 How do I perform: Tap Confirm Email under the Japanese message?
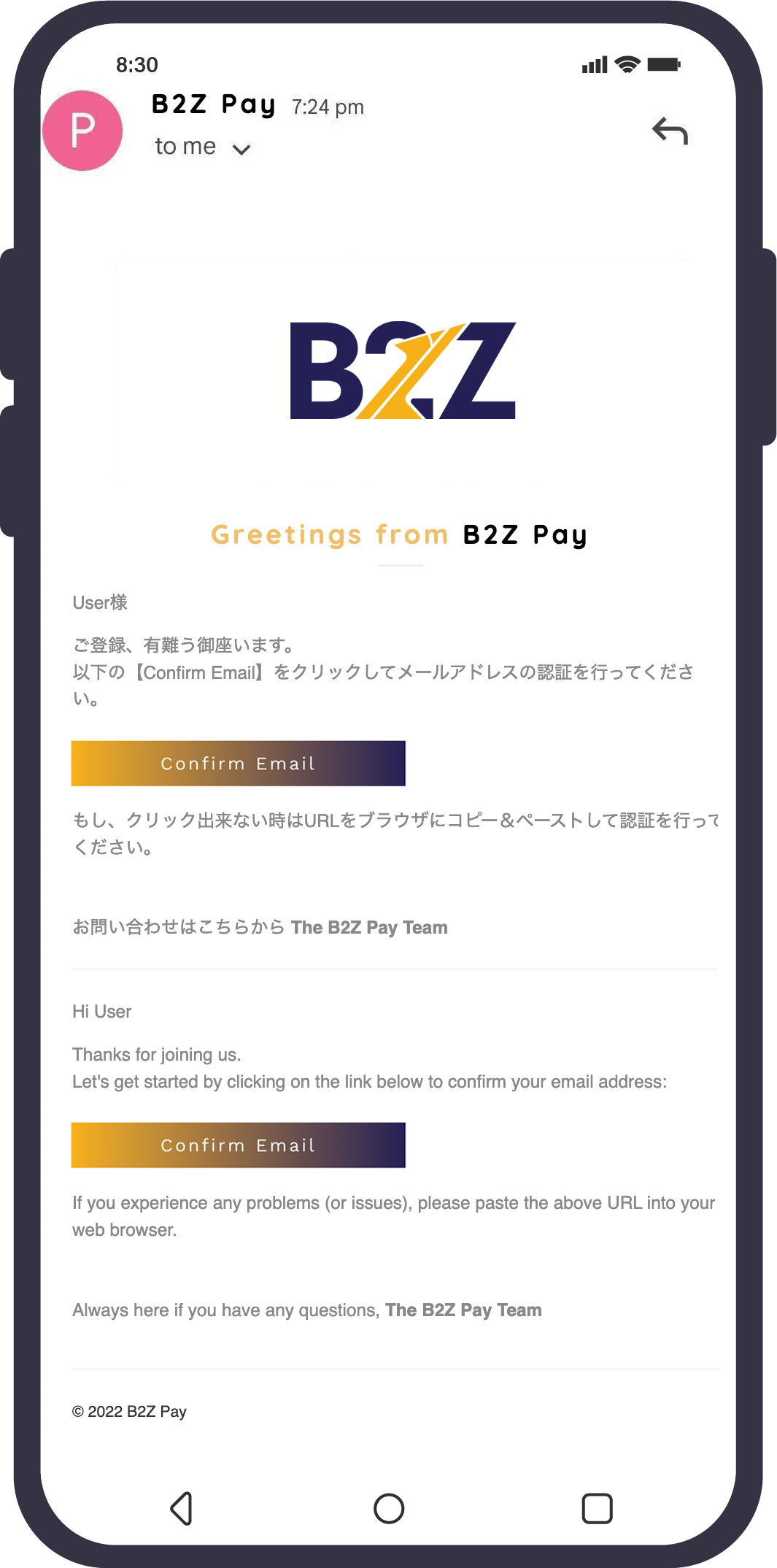pyautogui.click(x=238, y=764)
